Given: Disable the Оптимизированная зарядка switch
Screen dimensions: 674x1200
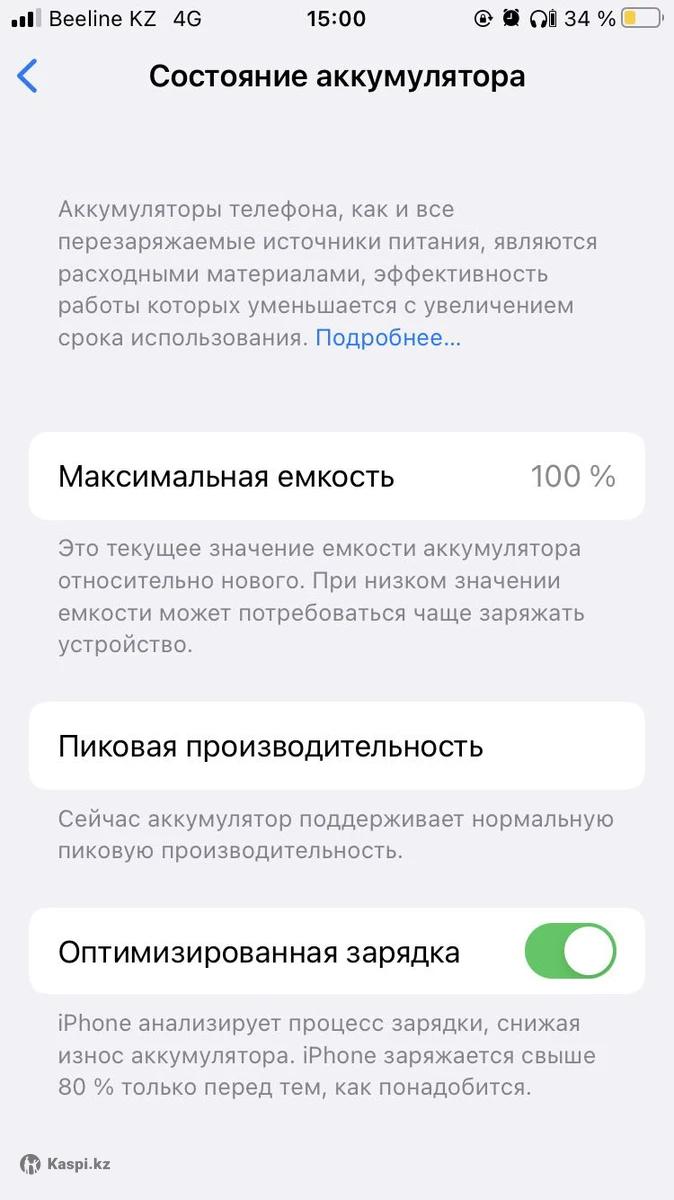Looking at the screenshot, I should [570, 951].
